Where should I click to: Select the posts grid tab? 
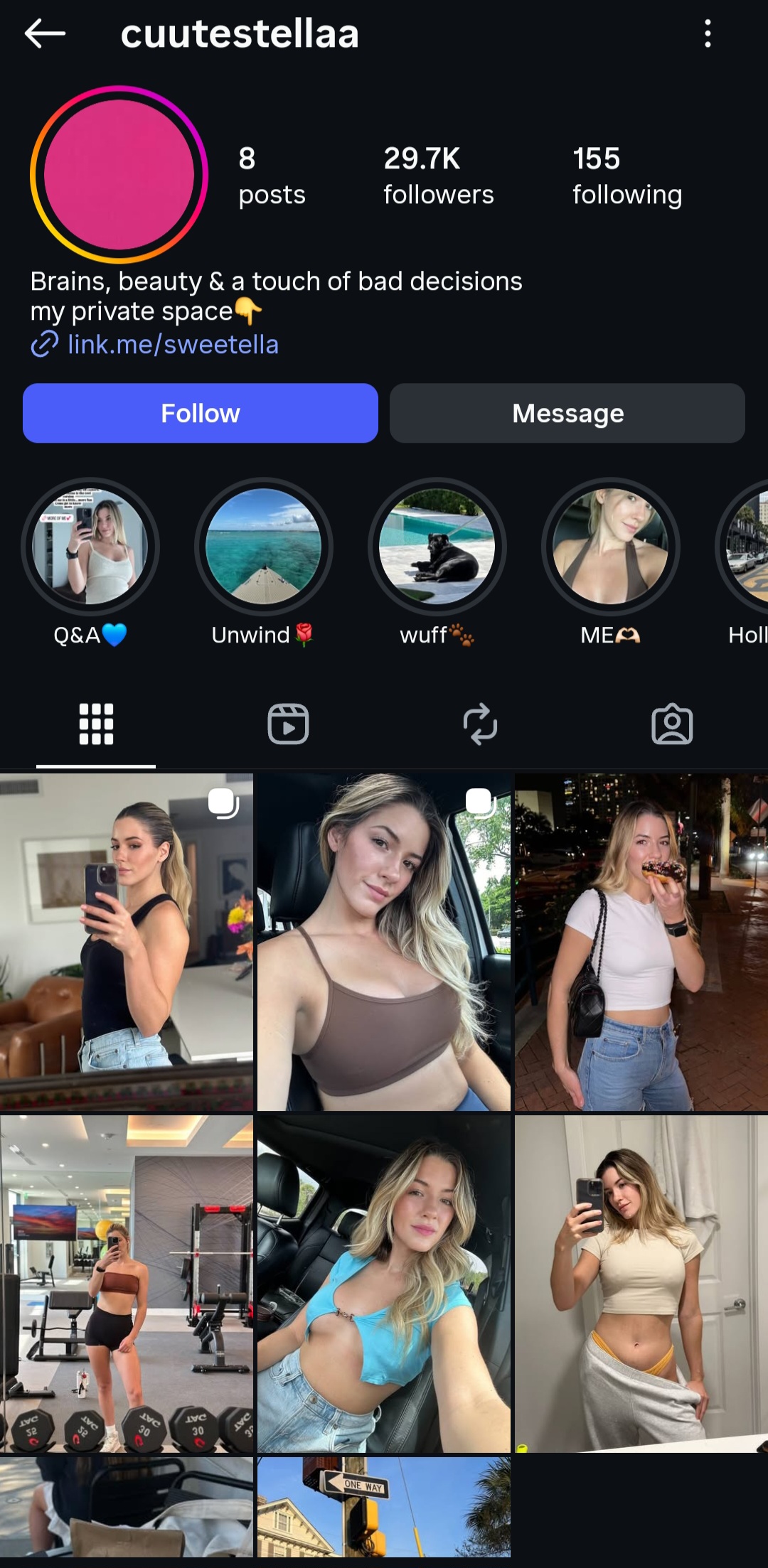point(96,724)
